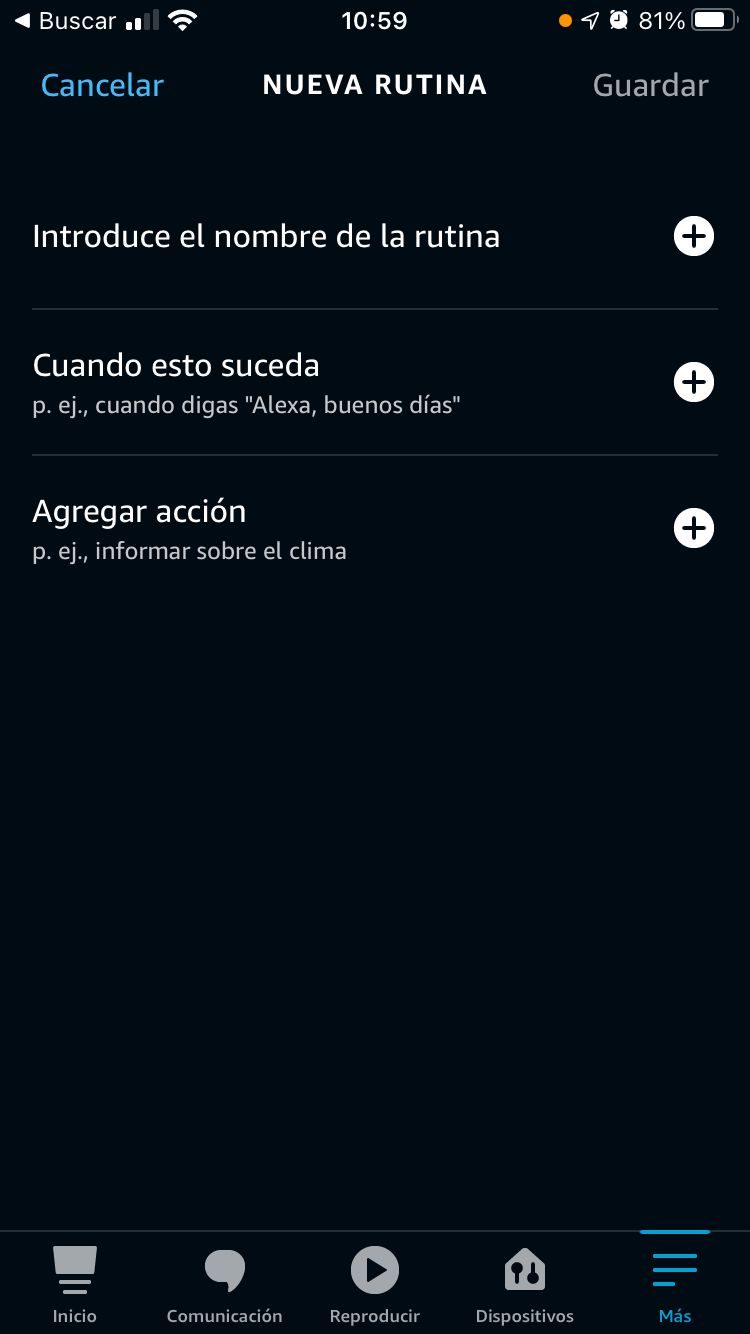
Task: Select the Más tab
Action: pyautogui.click(x=675, y=1284)
